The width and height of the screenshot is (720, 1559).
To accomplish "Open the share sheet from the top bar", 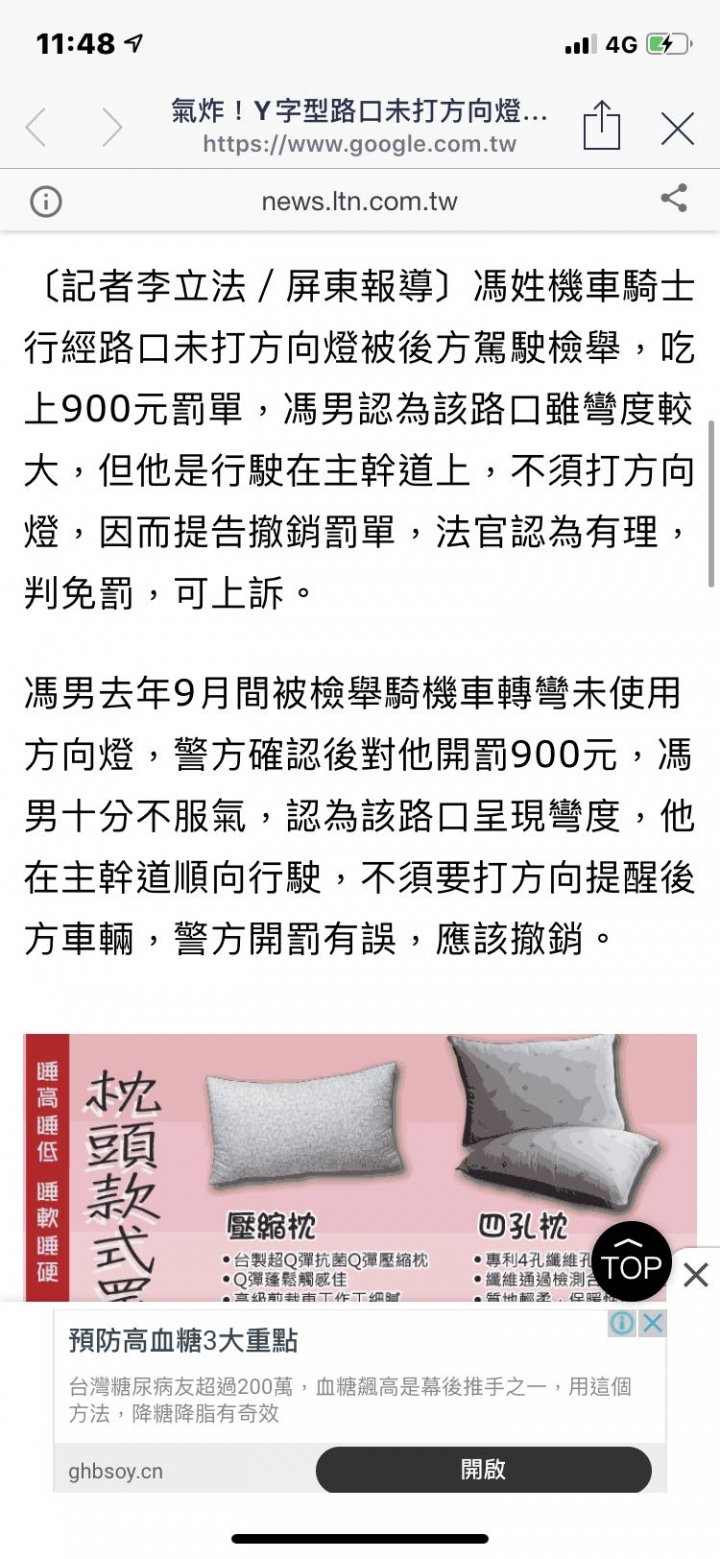I will click(601, 127).
